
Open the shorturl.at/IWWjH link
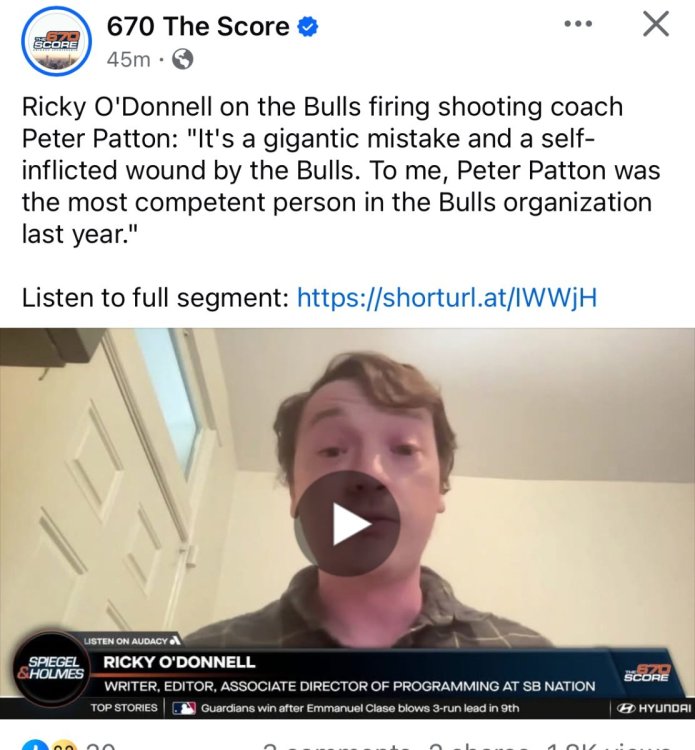pyautogui.click(x=447, y=297)
